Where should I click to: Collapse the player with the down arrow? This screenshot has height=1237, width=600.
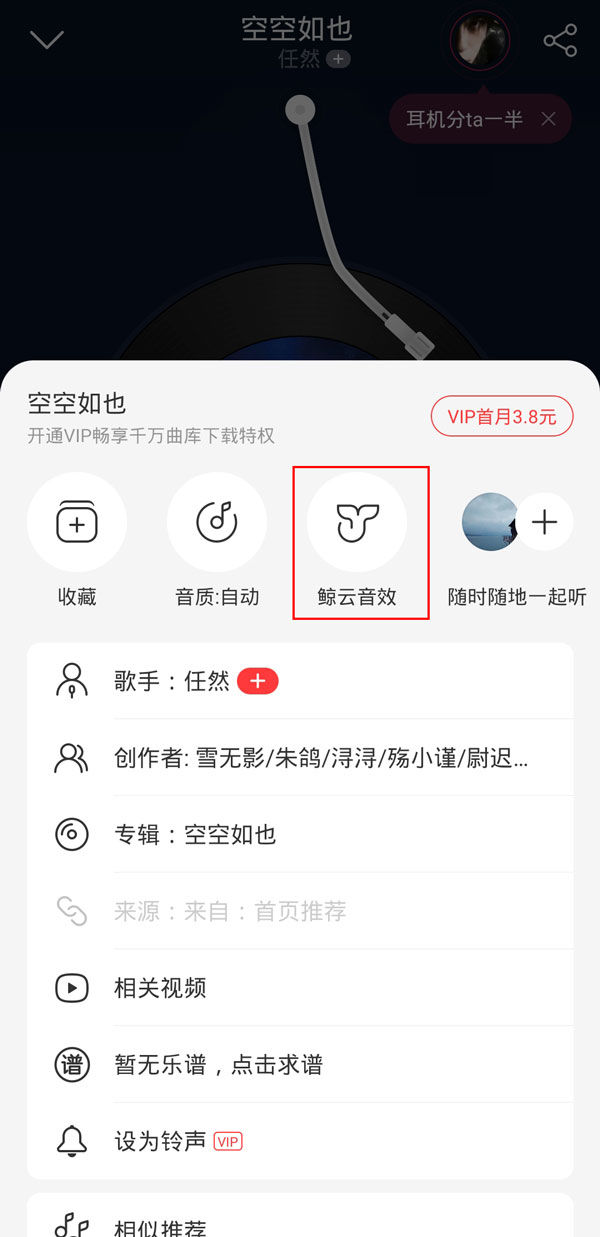47,40
